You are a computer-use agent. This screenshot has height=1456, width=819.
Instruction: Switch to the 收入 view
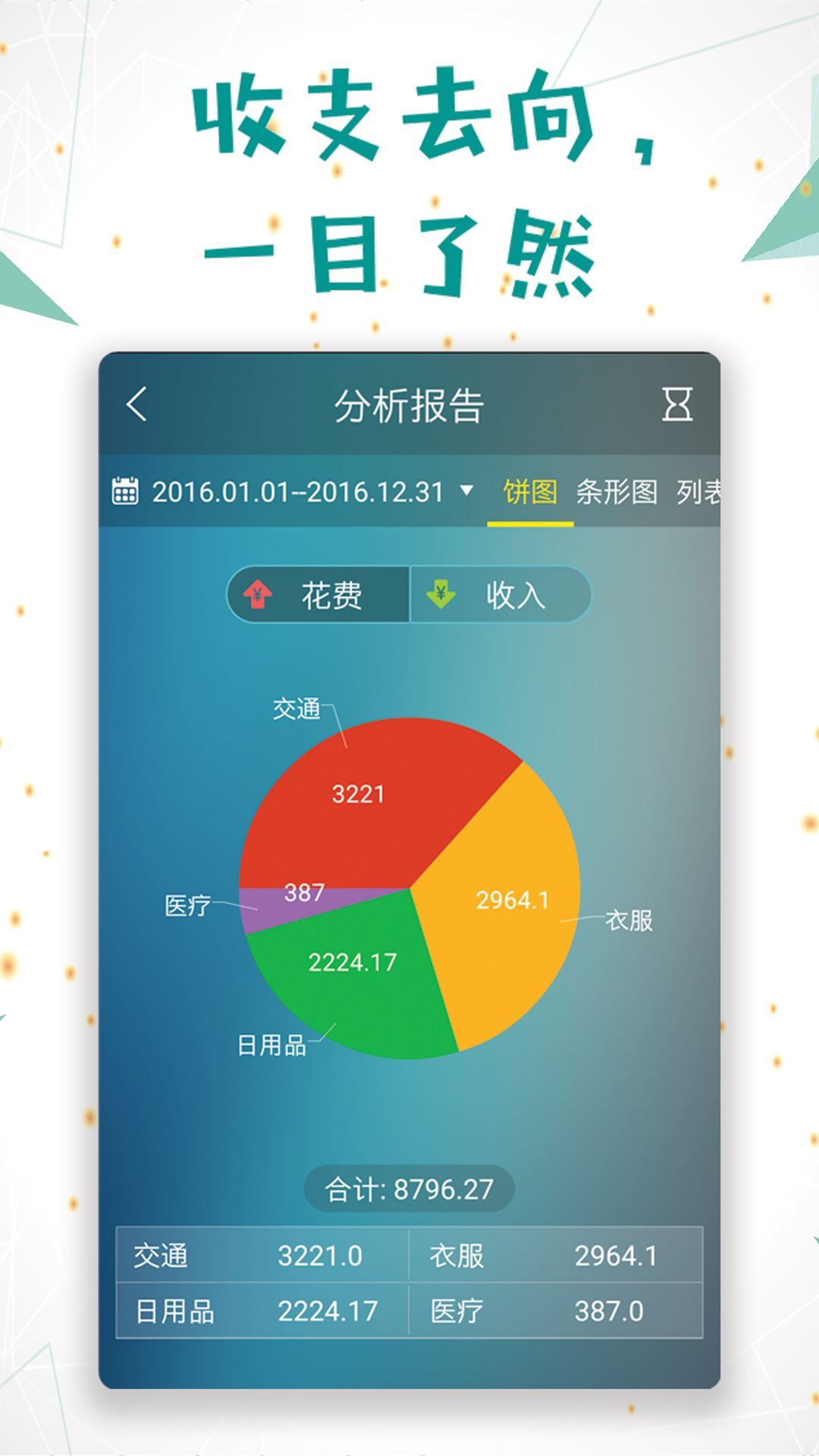pos(500,596)
